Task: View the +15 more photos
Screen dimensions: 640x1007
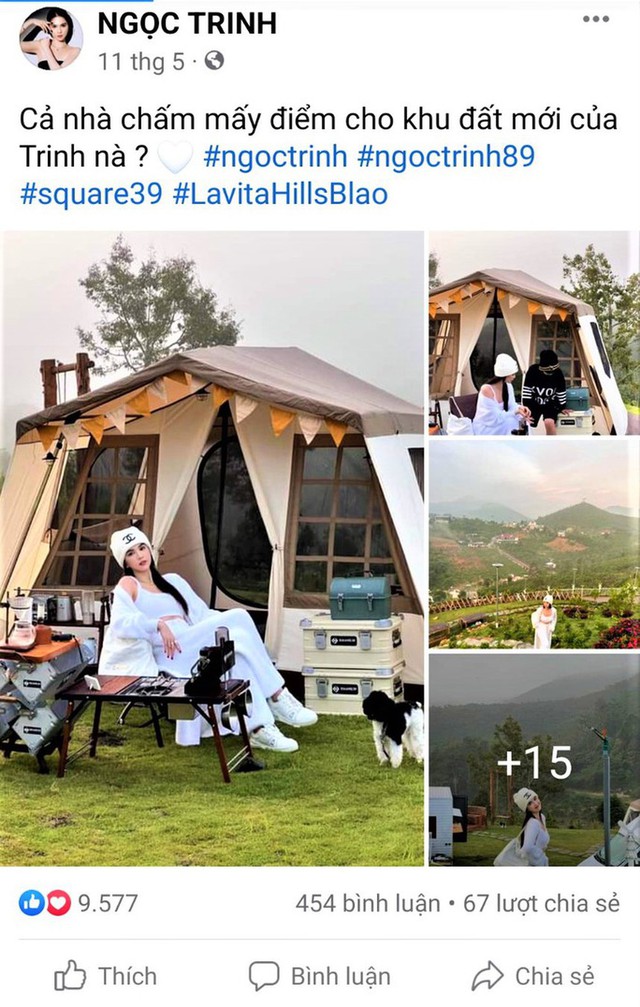Action: click(x=534, y=761)
